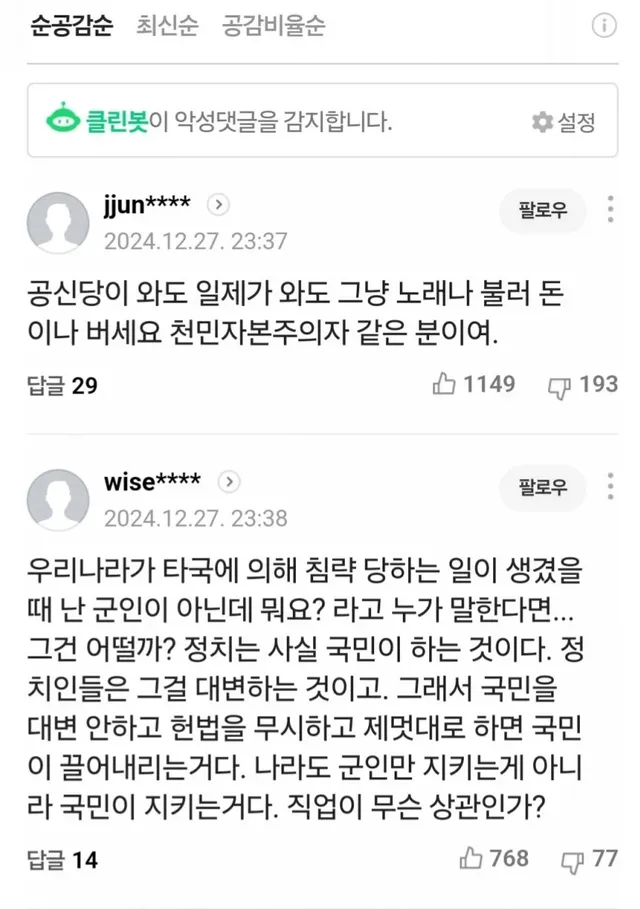Dislike the wise**** comment
Screen dimensions: 640x909
(590, 860)
